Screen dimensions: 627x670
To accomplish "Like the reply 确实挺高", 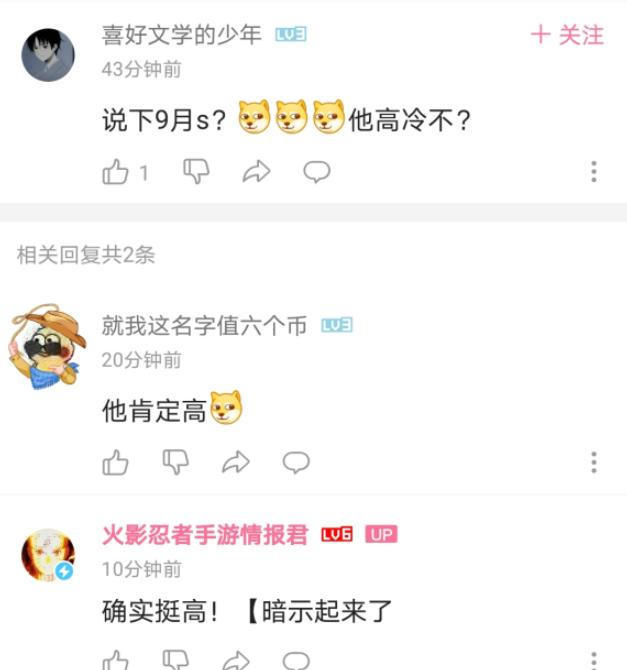I will click(x=116, y=660).
